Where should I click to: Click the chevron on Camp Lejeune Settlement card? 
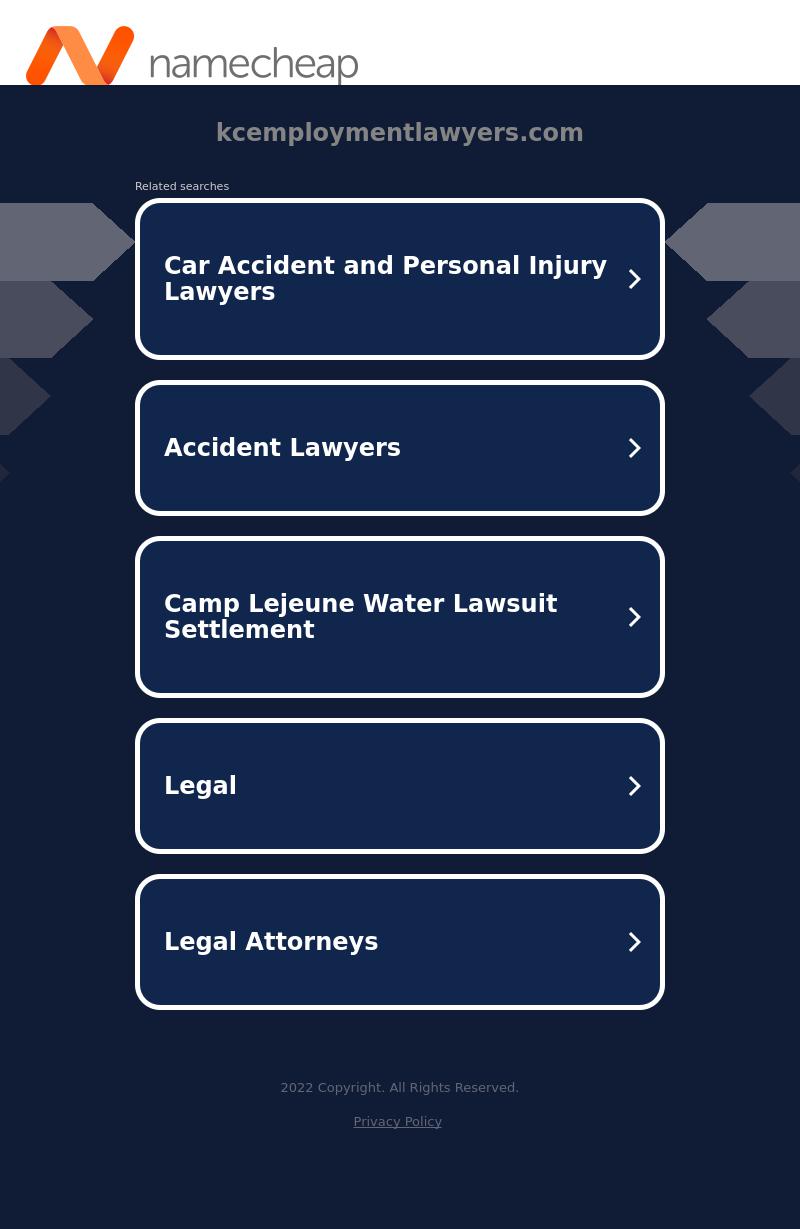point(634,617)
